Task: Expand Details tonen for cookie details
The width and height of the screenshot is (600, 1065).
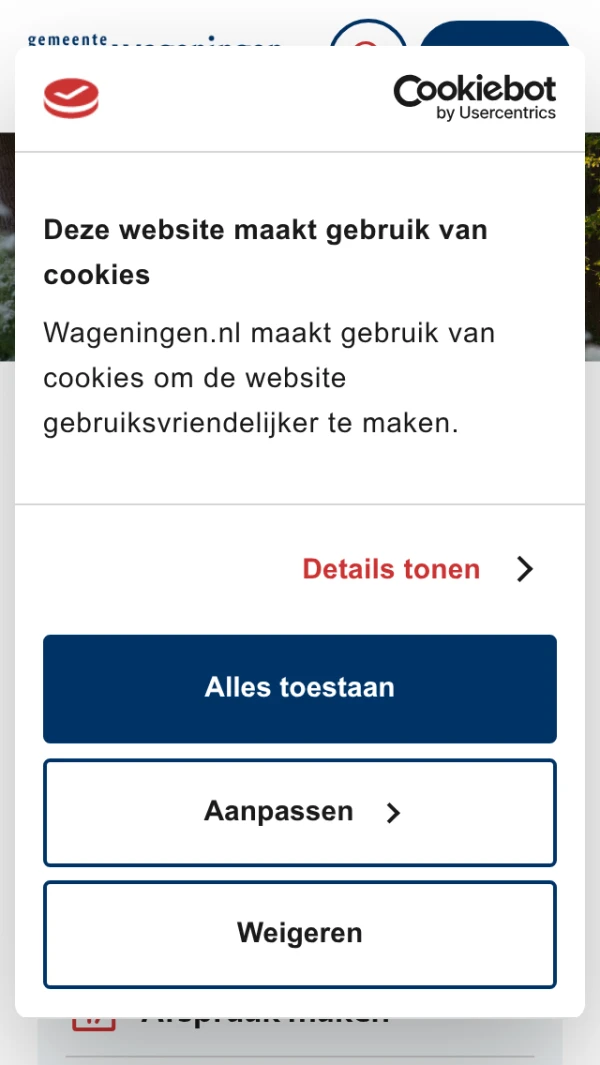Action: pyautogui.click(x=418, y=569)
